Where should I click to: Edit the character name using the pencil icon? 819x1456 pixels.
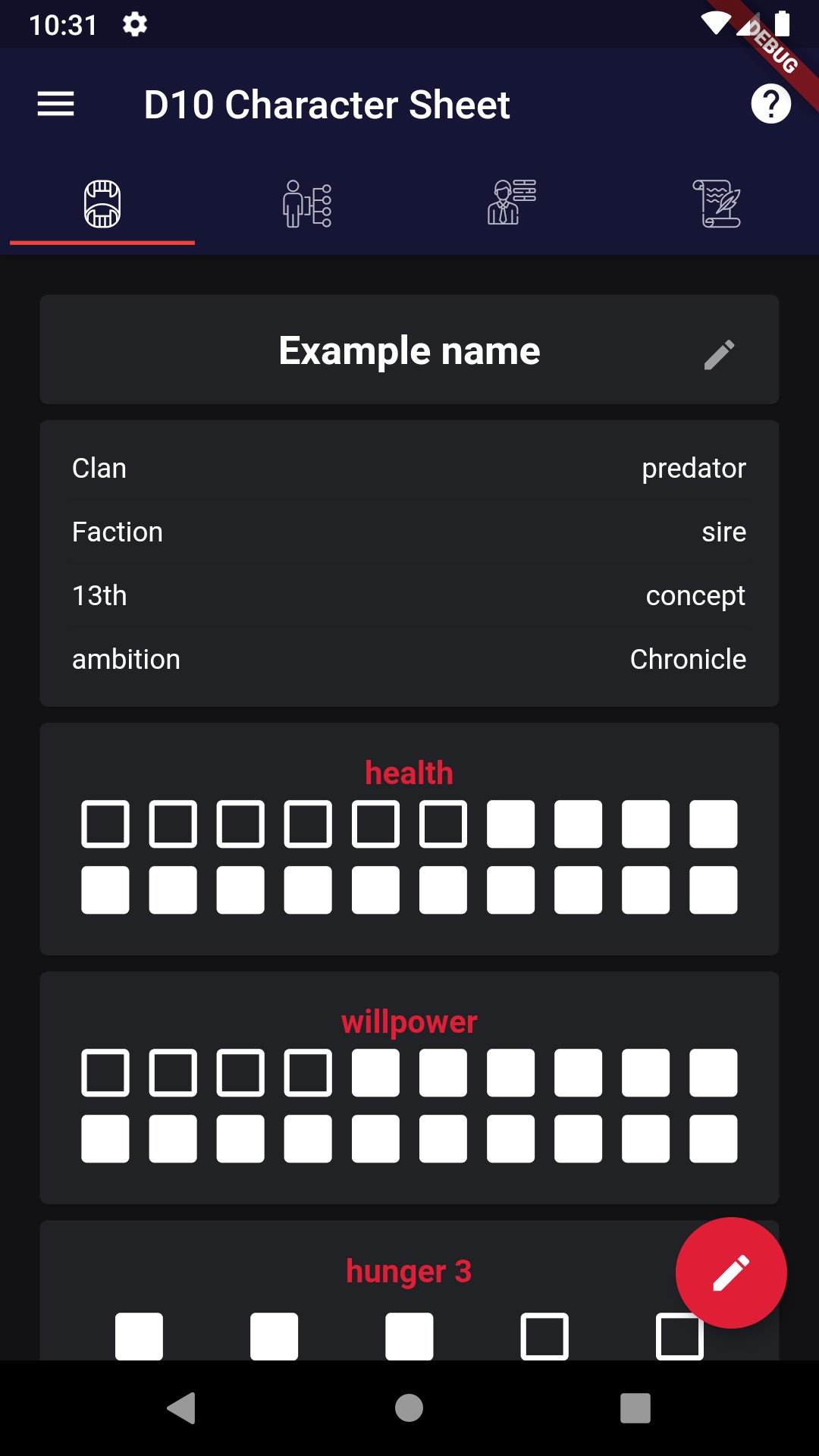click(x=718, y=351)
